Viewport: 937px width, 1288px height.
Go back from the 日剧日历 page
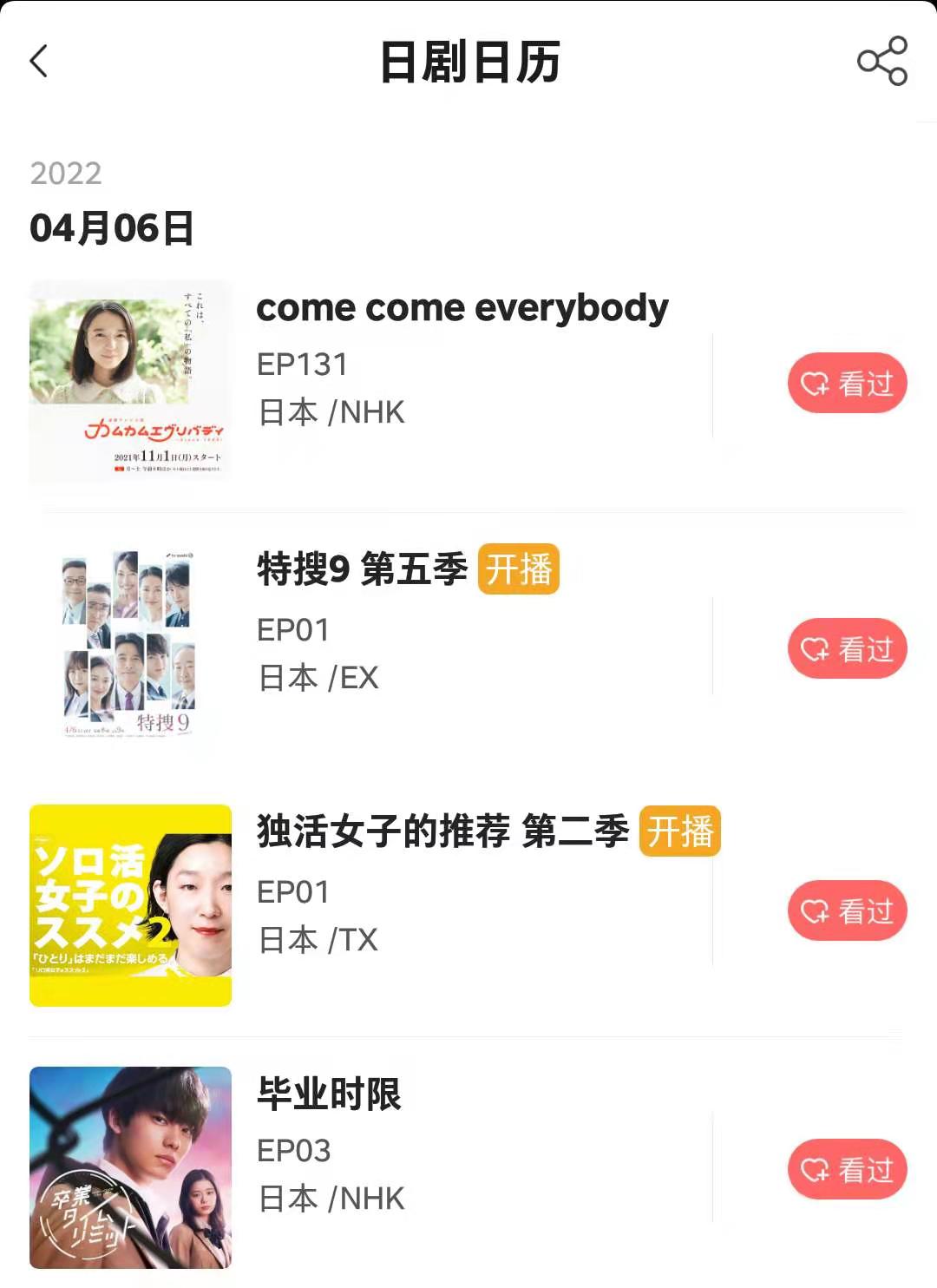(39, 62)
